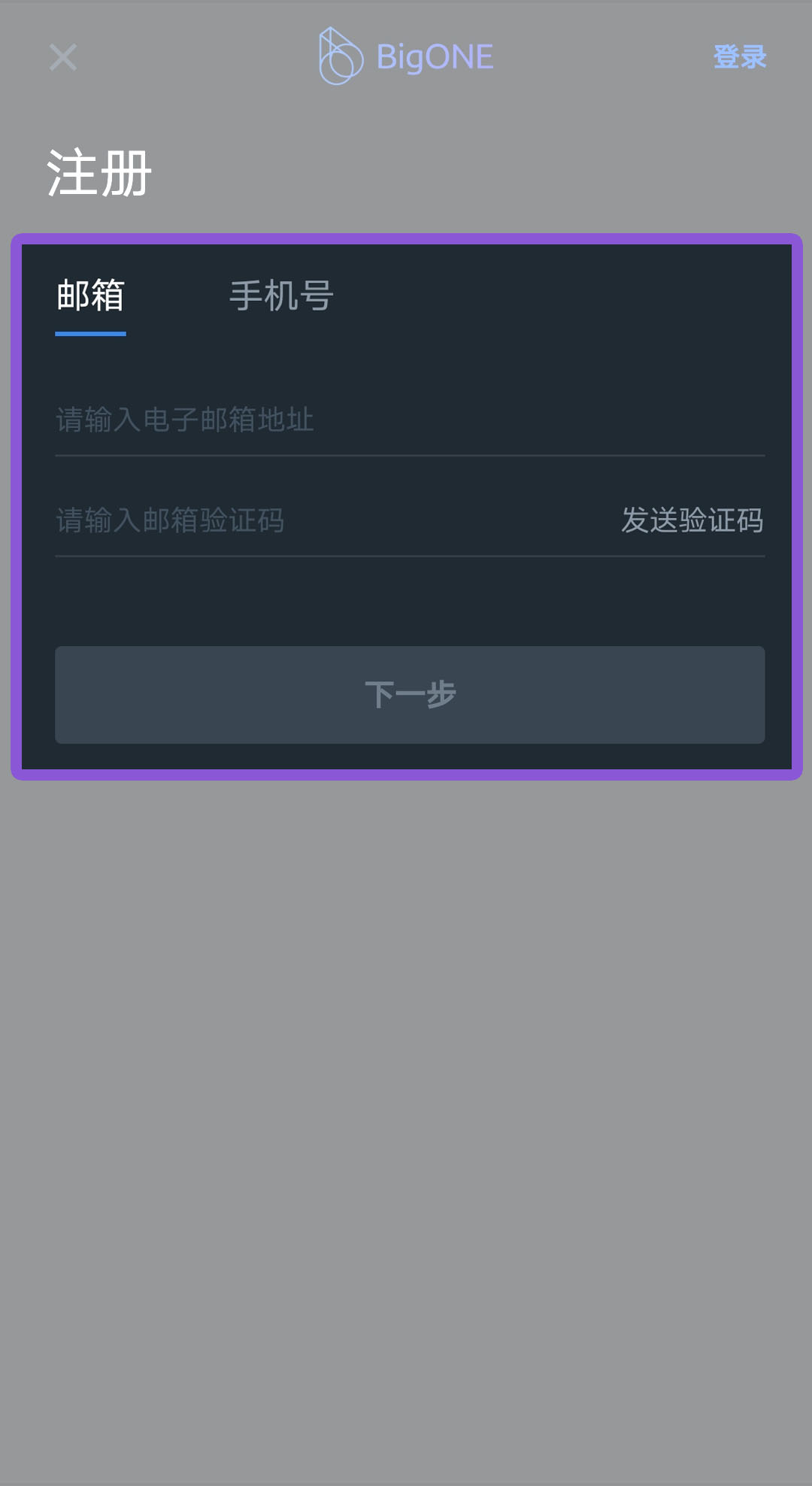Tap 发送验证码 to send code
This screenshot has width=812, height=1486.
692,520
